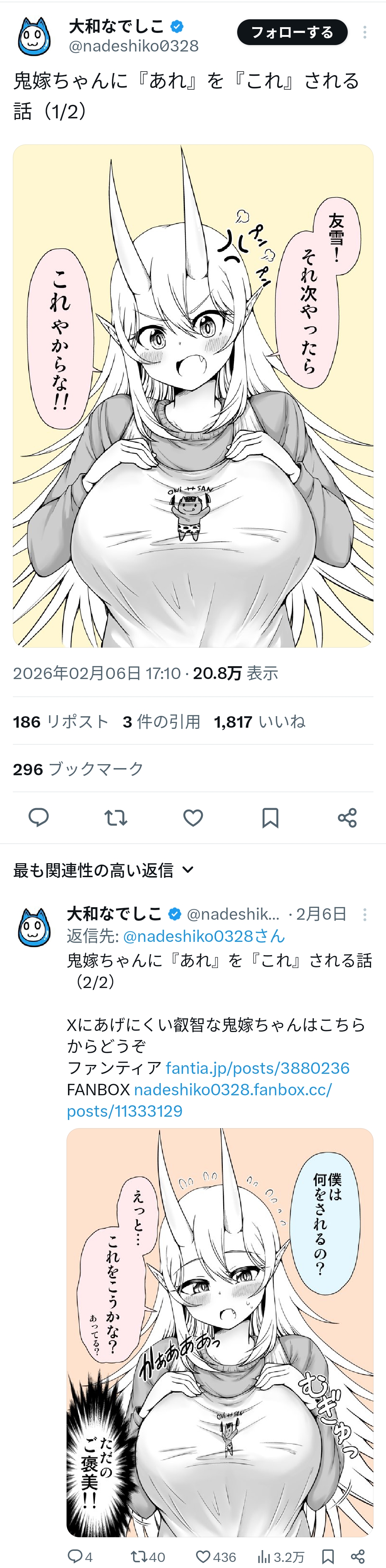View the 3 件の引用 quotes

point(161,722)
